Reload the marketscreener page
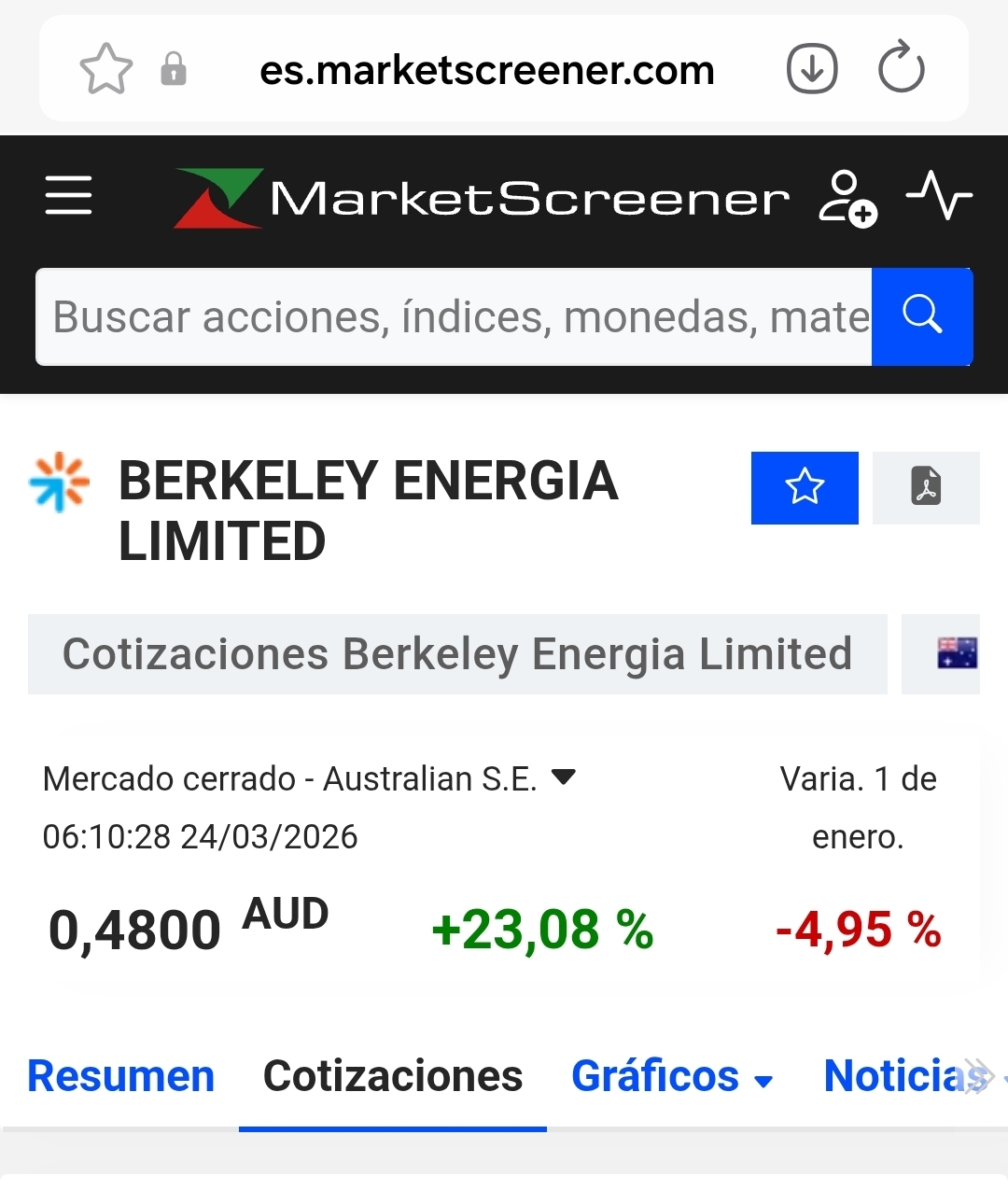The image size is (1008, 1190). coord(901,68)
